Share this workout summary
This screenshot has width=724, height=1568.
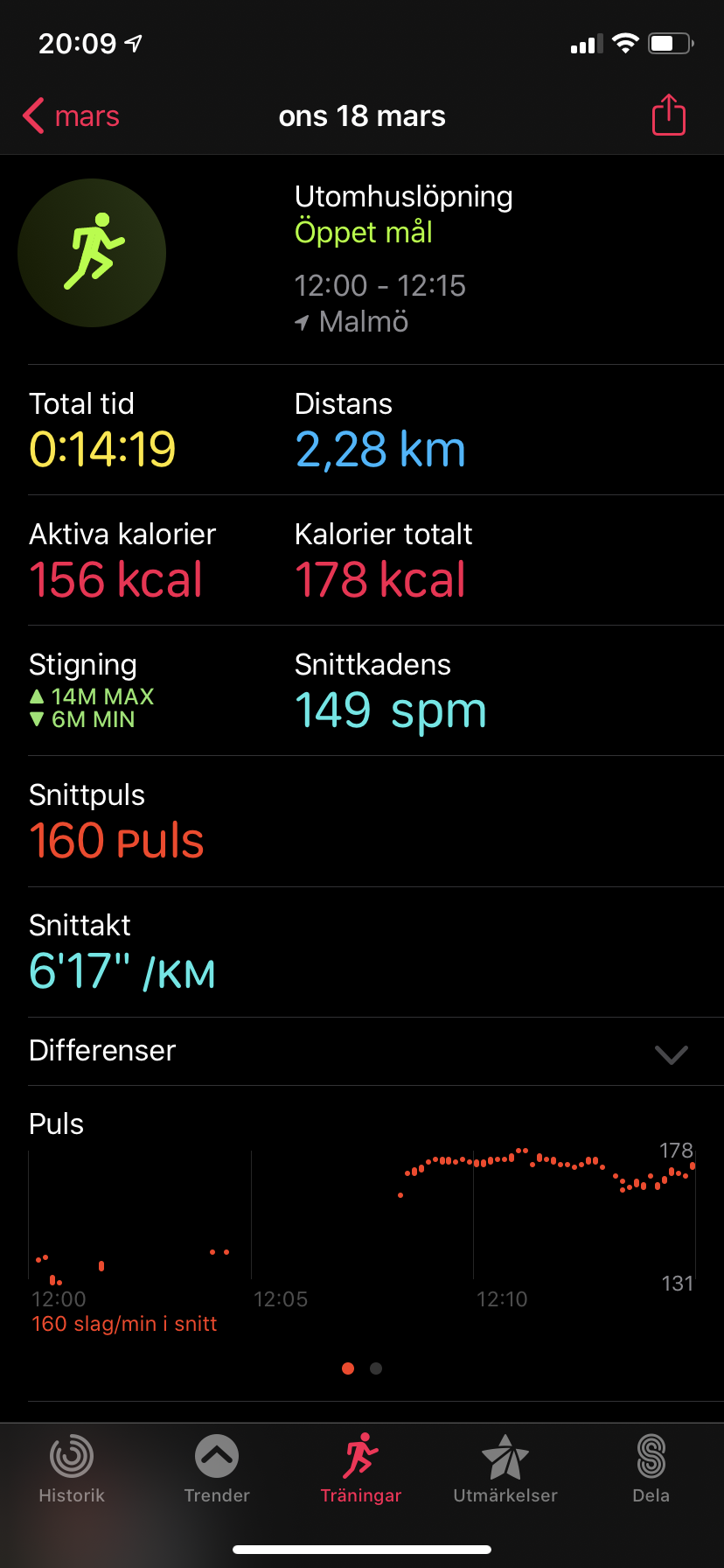click(668, 115)
